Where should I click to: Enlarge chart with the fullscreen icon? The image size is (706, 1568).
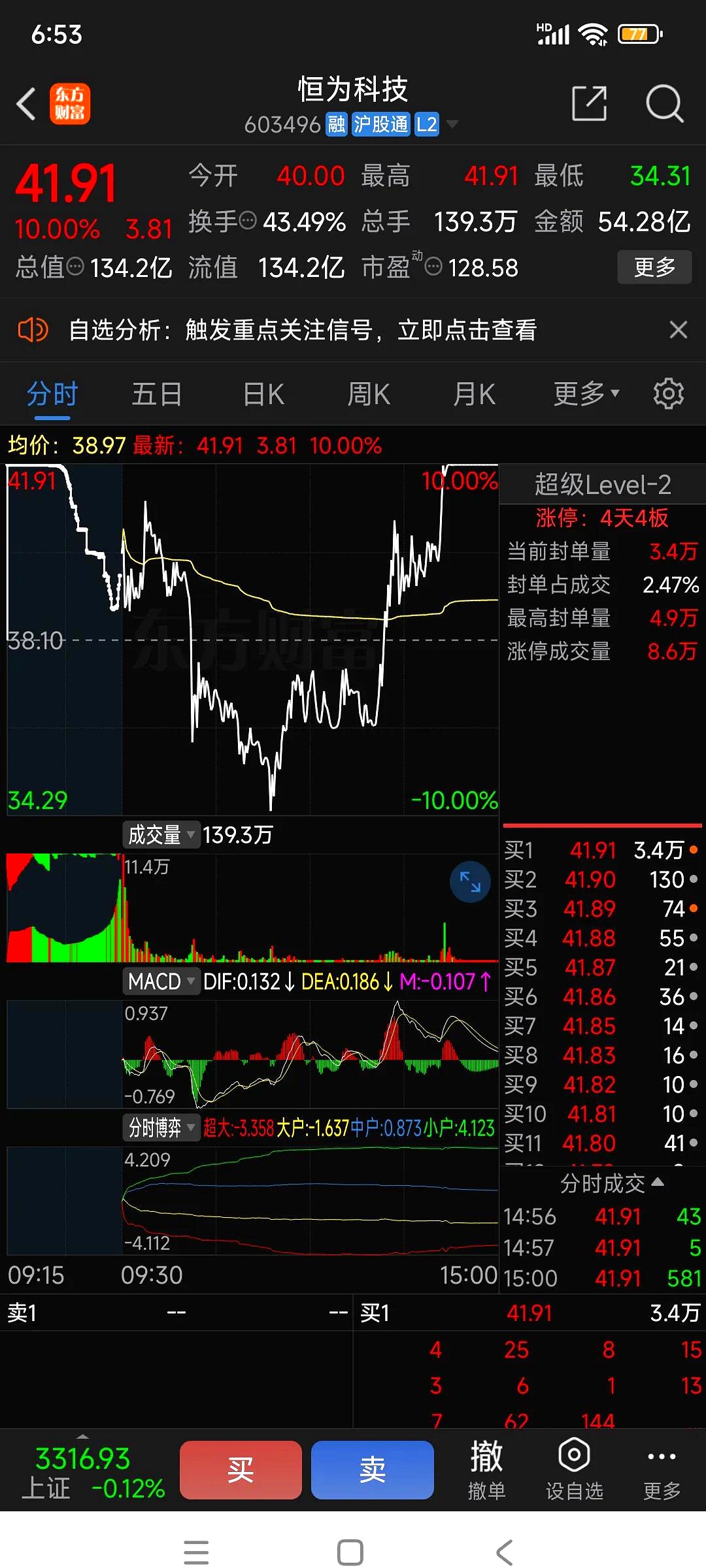click(470, 881)
